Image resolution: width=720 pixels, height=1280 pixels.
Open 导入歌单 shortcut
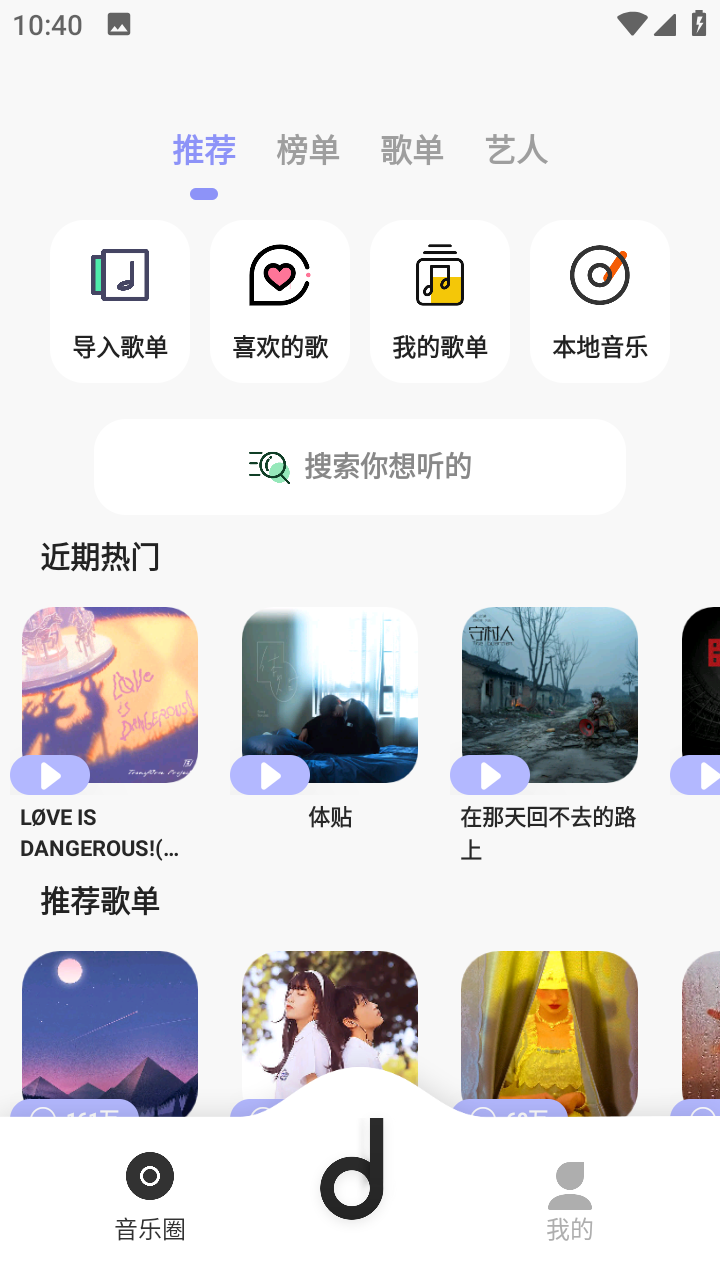[120, 301]
